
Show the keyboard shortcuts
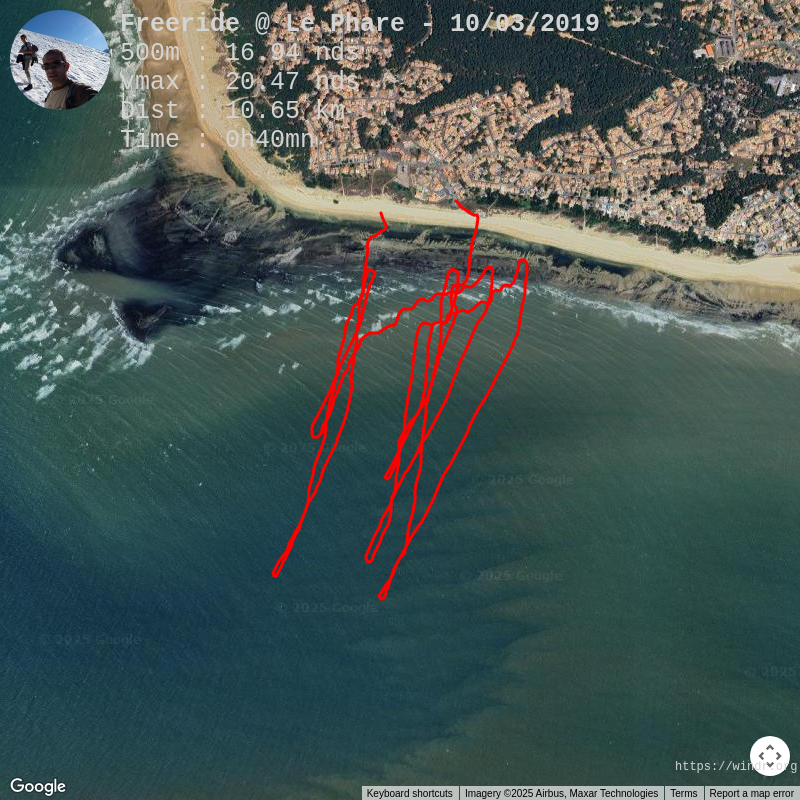[409, 793]
